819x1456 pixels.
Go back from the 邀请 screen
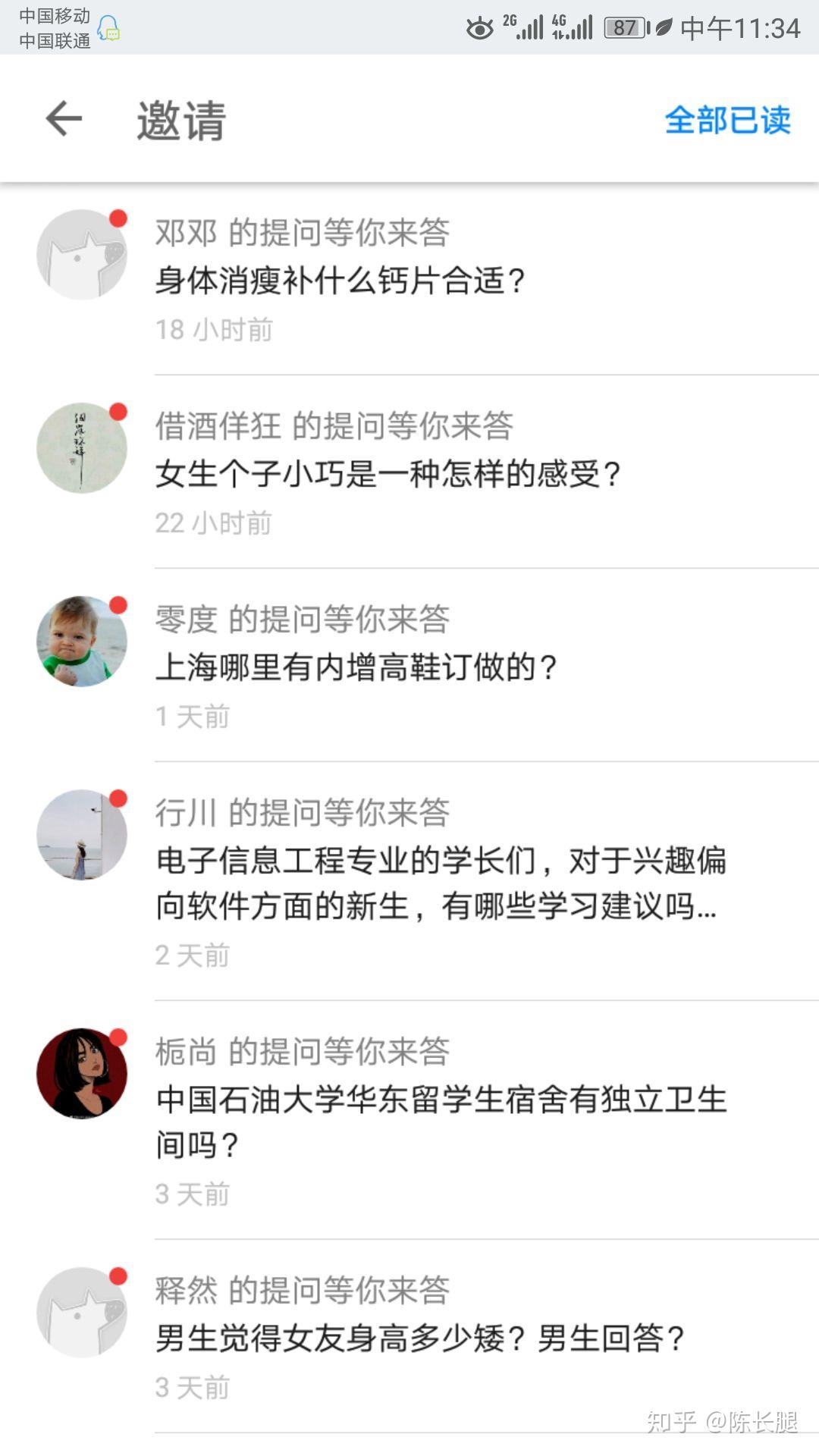(x=64, y=119)
